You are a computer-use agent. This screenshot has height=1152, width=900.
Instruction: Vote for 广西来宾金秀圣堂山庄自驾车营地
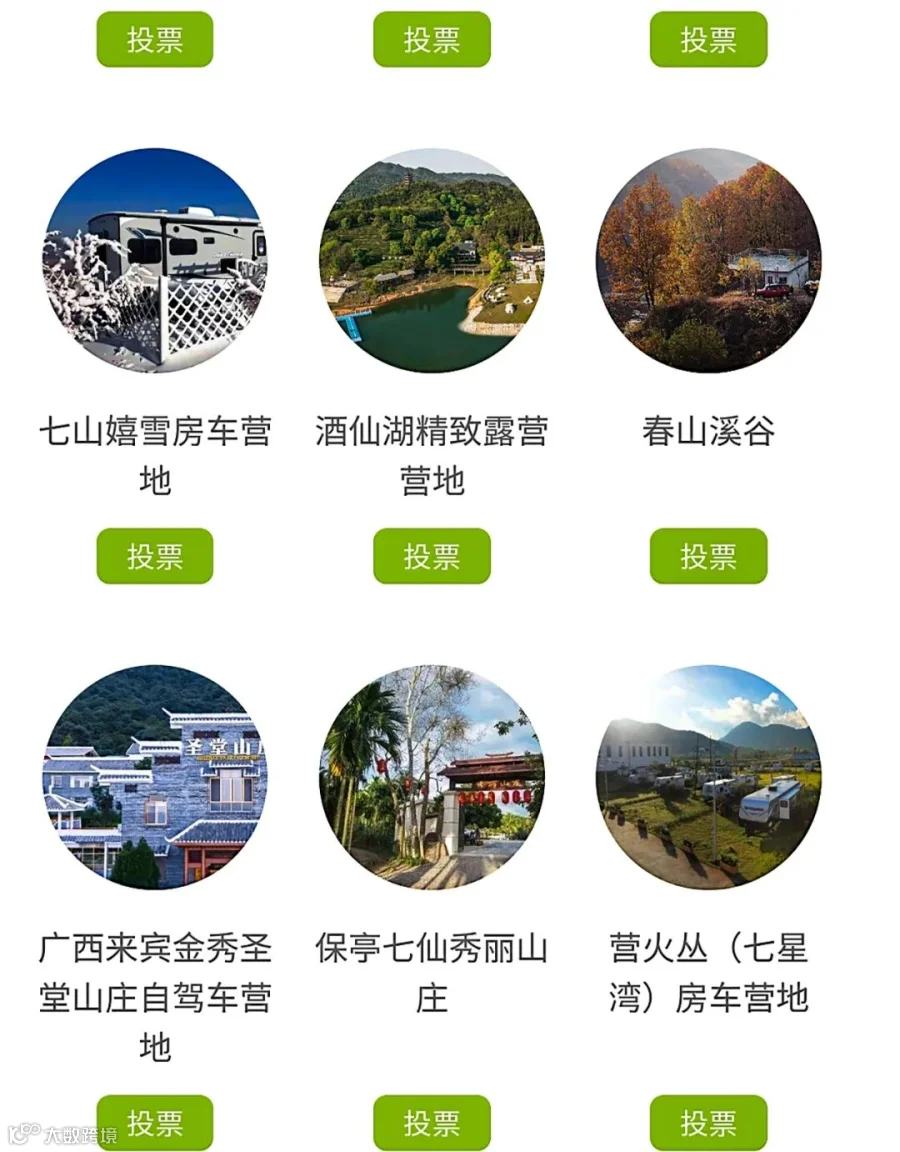(155, 1123)
